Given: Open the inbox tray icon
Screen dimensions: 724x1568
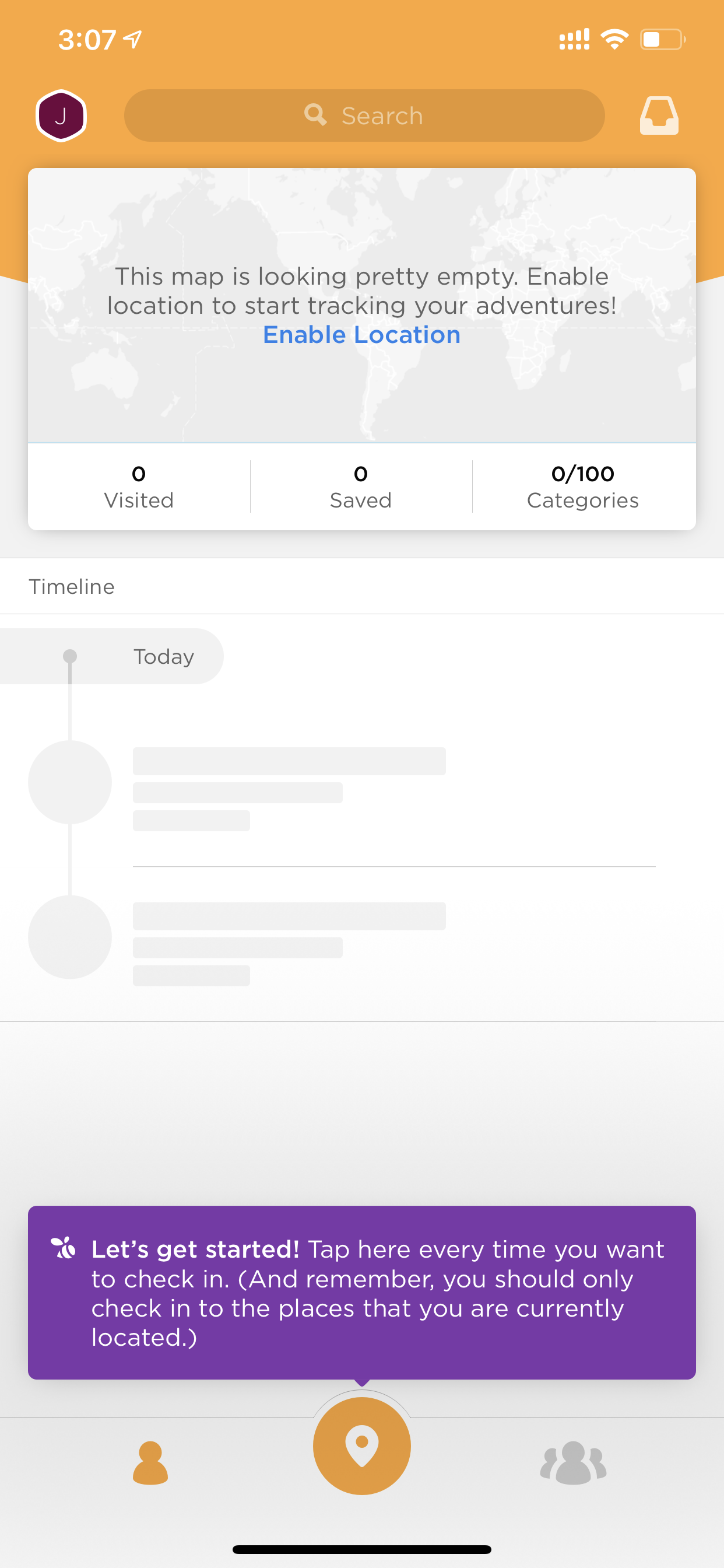Looking at the screenshot, I should point(659,116).
